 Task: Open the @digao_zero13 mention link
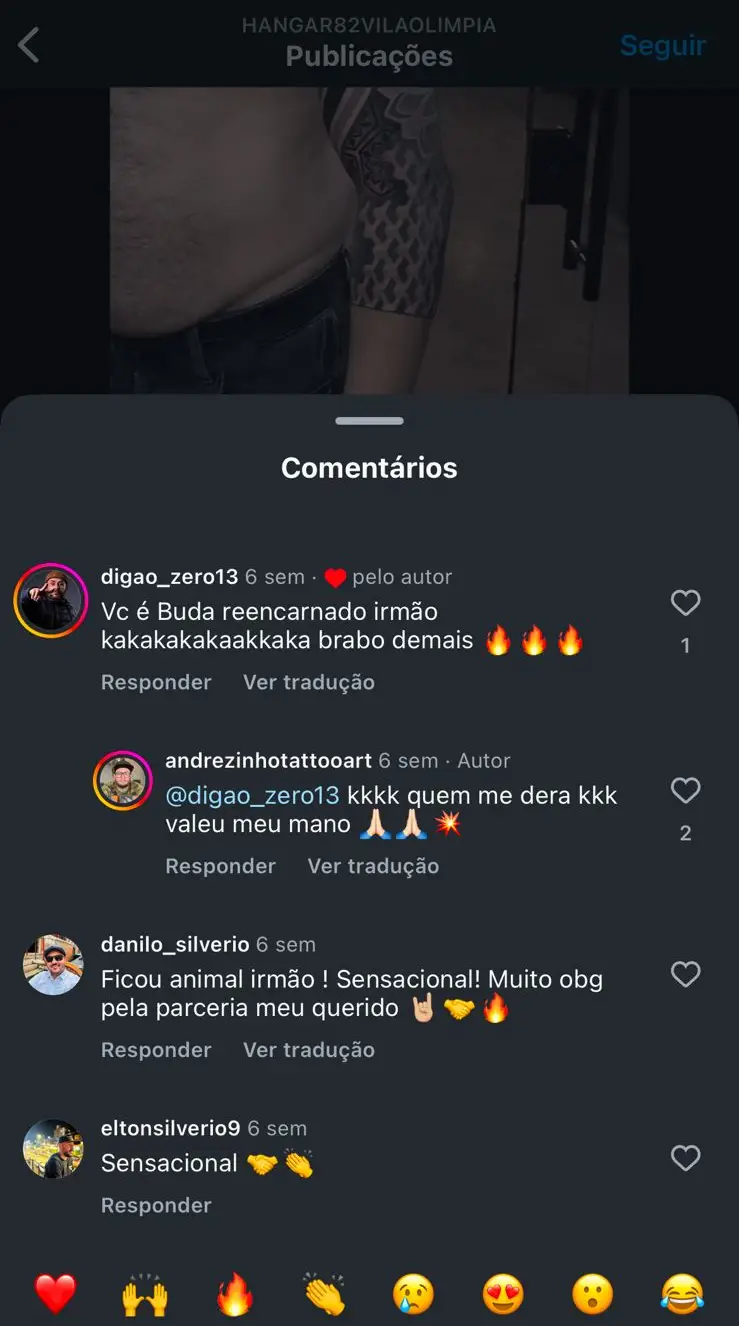point(252,796)
